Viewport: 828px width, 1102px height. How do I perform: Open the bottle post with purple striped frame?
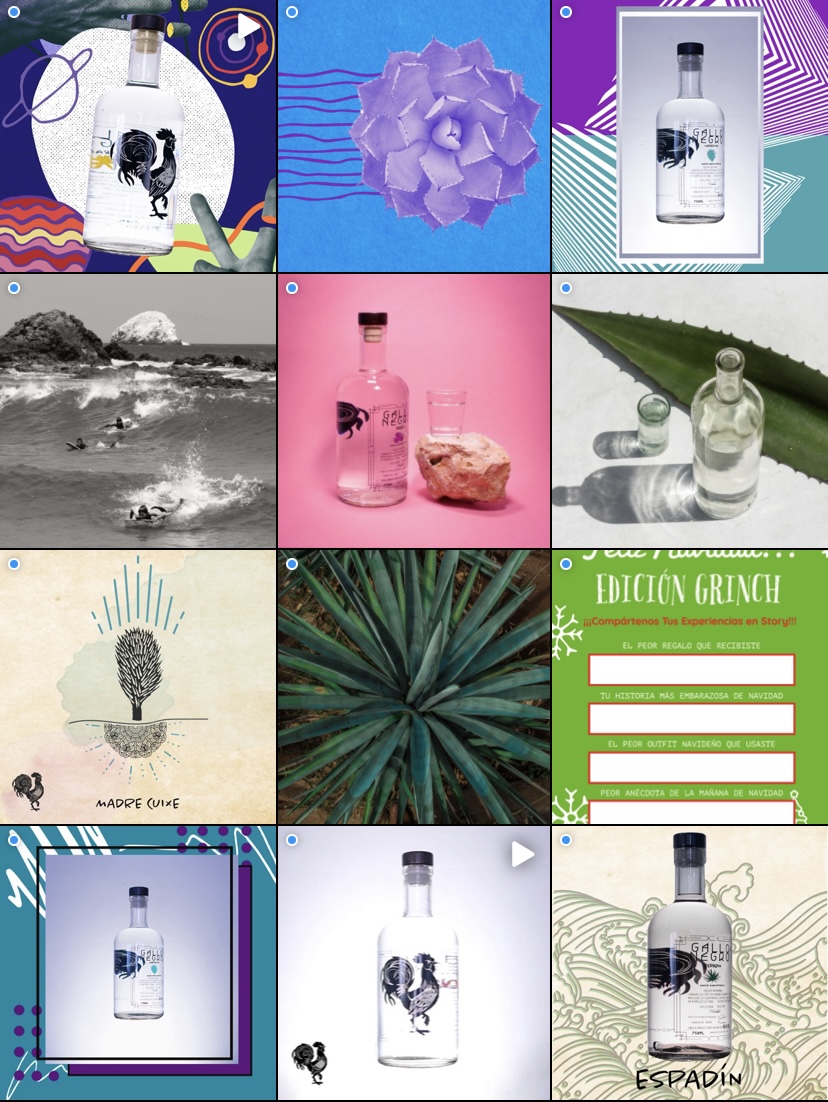tap(690, 136)
